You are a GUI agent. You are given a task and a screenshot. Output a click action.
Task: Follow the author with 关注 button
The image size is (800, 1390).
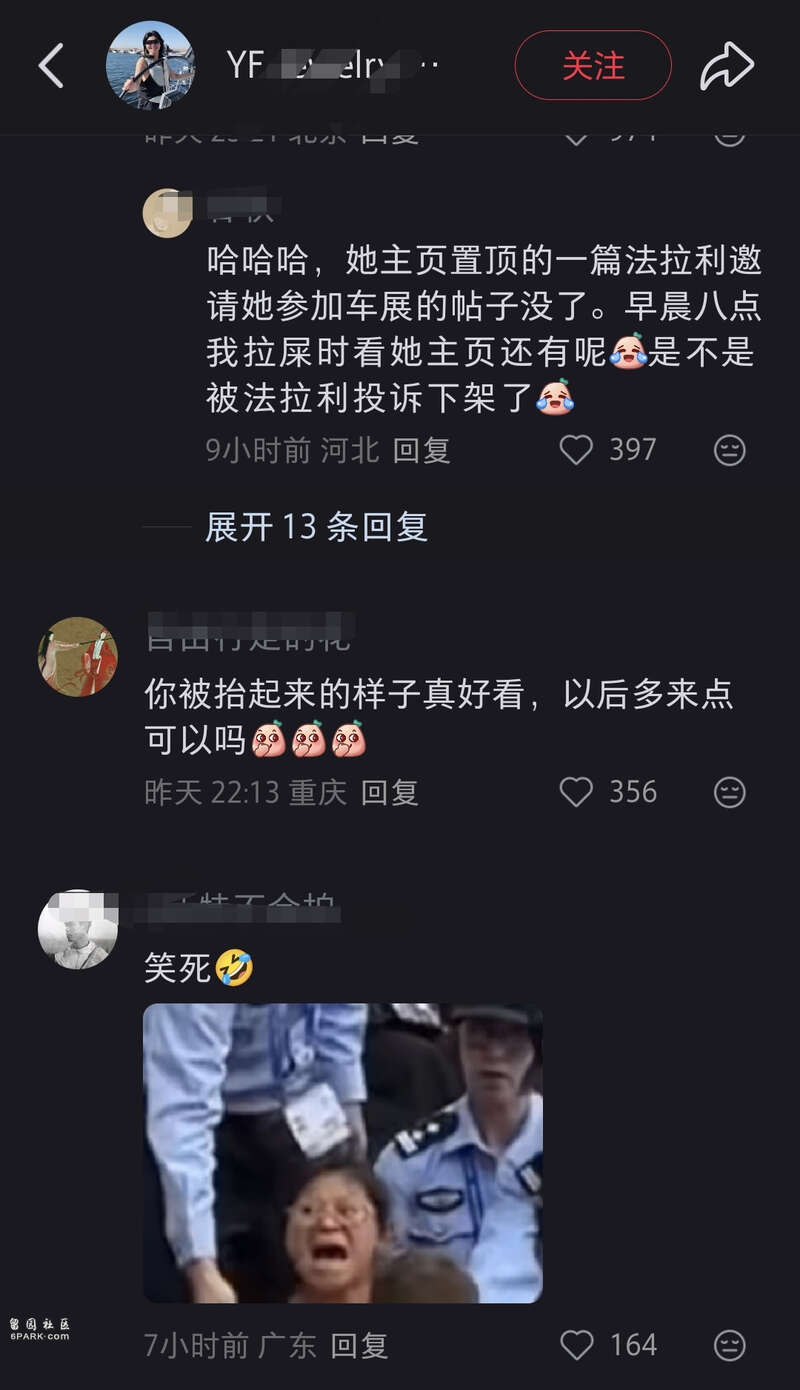(x=592, y=66)
